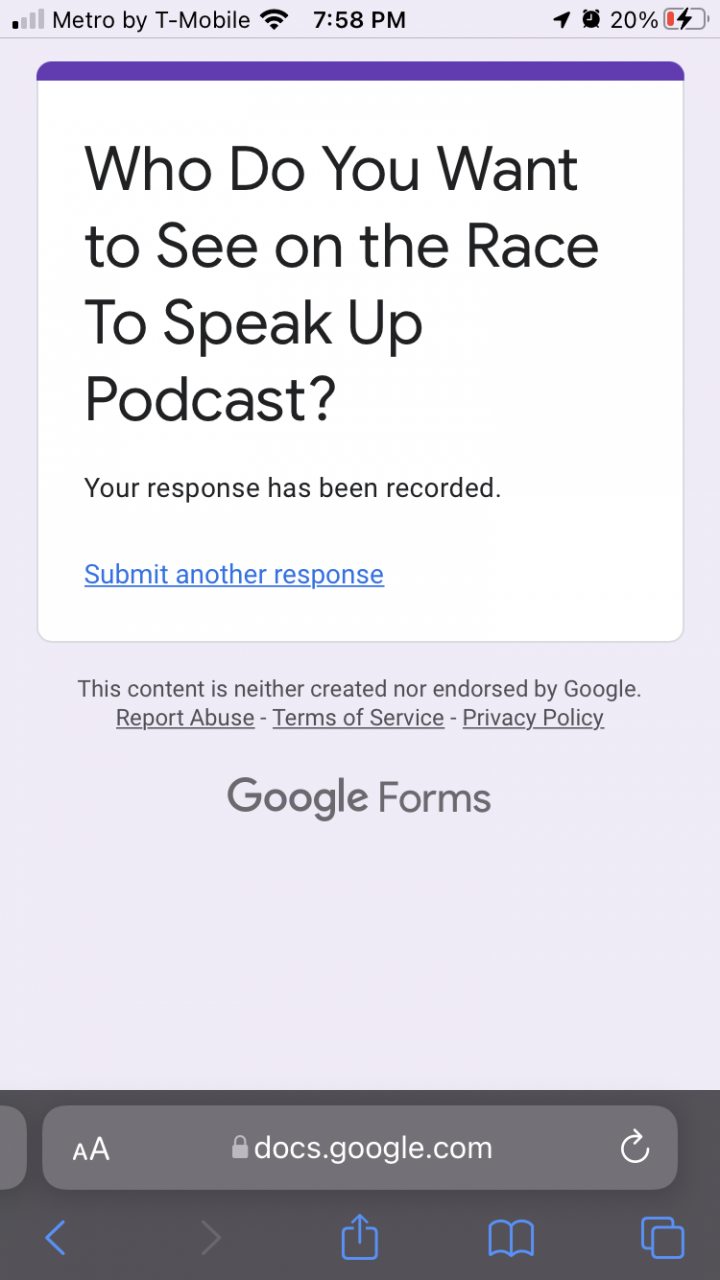Go back to the previous page
Viewport: 720px width, 1280px height.
coord(56,1238)
